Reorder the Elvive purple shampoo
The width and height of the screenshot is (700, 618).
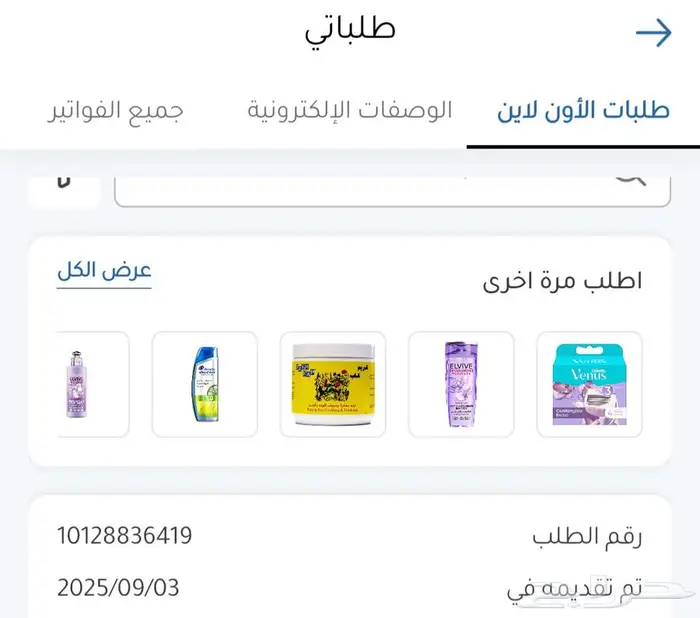tap(461, 384)
